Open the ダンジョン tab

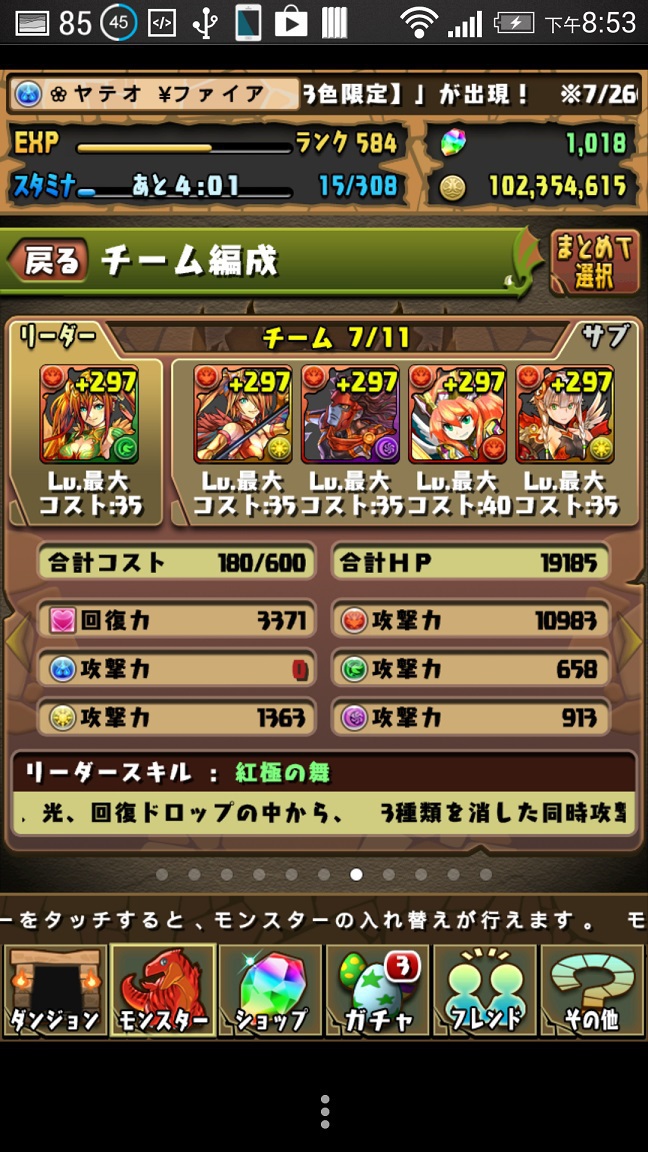click(55, 990)
